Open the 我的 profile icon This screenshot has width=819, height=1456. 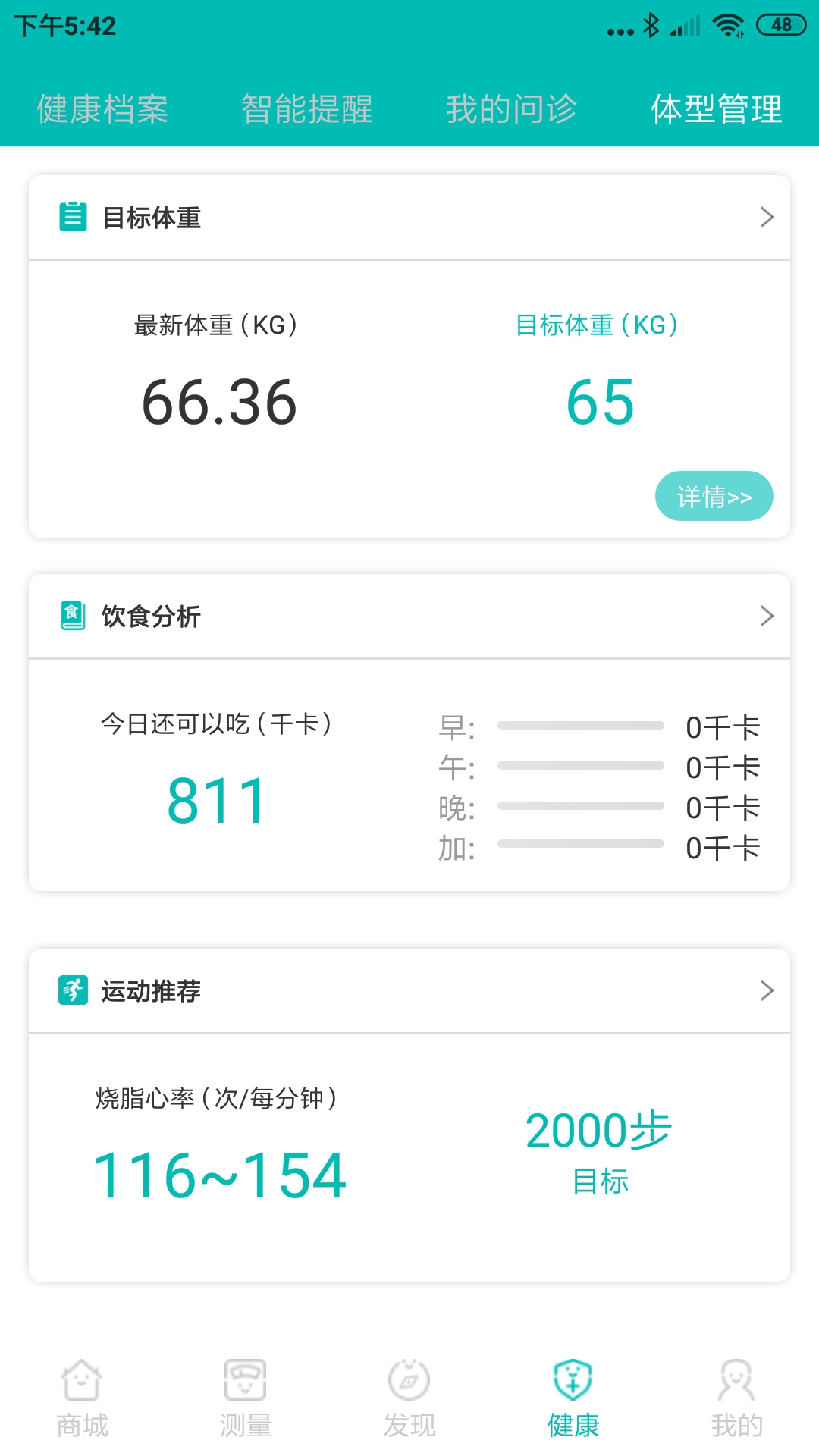pos(736,1382)
